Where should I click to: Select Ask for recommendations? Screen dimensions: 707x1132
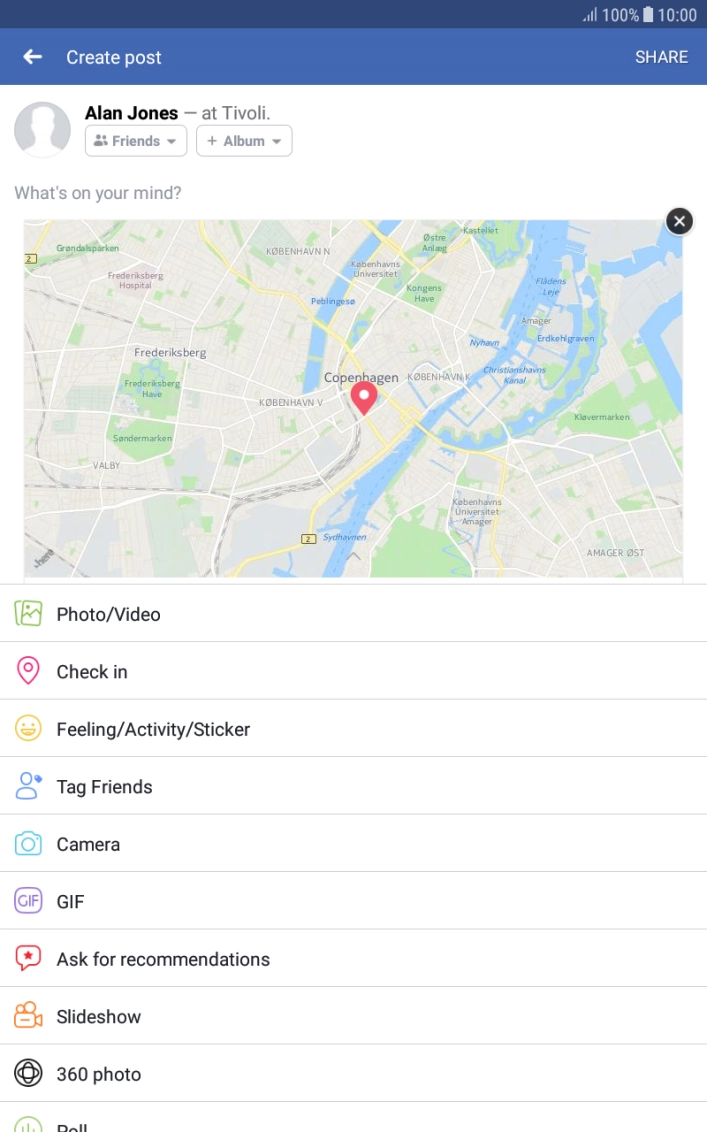pyautogui.click(x=353, y=959)
